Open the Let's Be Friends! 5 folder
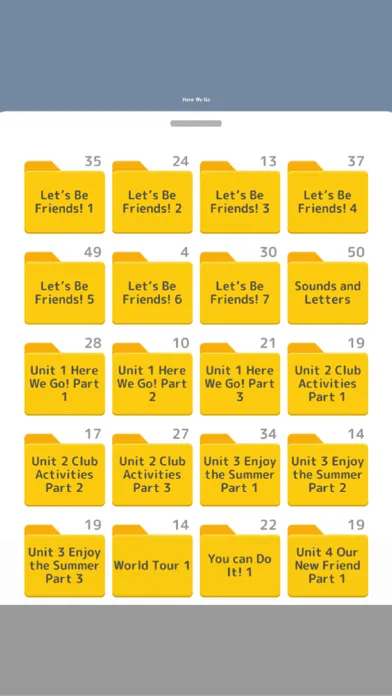 [64, 288]
